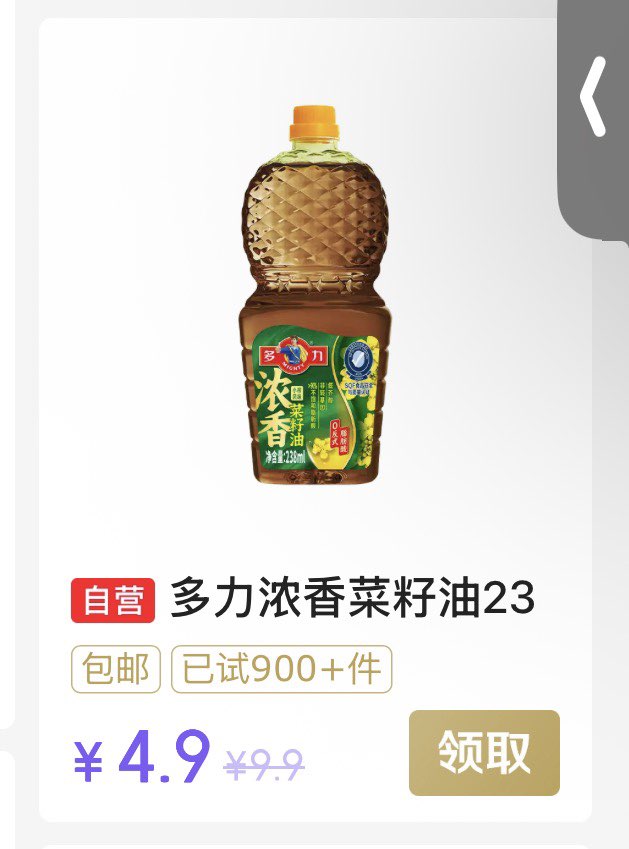Expand the gray side panel arrow
Screen dimensions: 629x849
tap(594, 97)
